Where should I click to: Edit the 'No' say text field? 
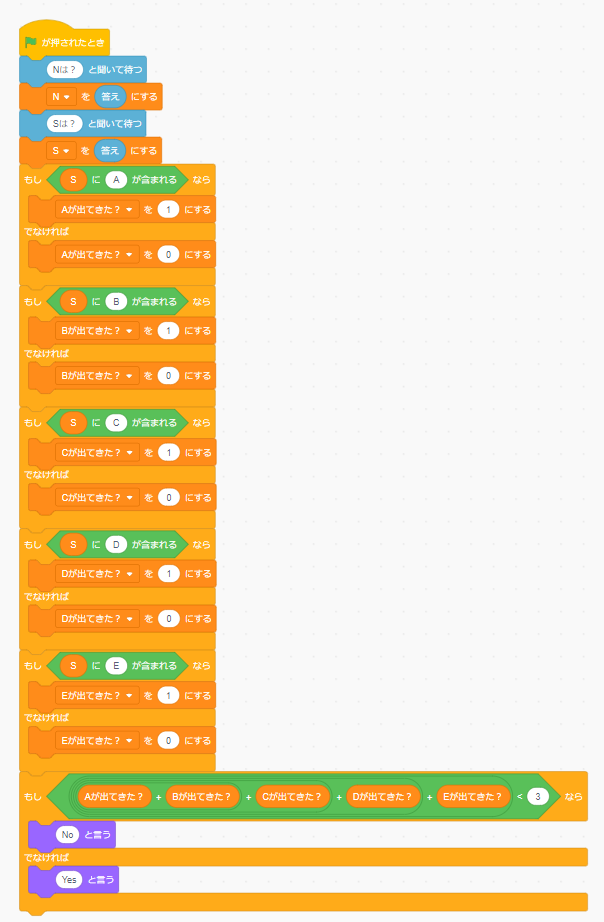69,834
